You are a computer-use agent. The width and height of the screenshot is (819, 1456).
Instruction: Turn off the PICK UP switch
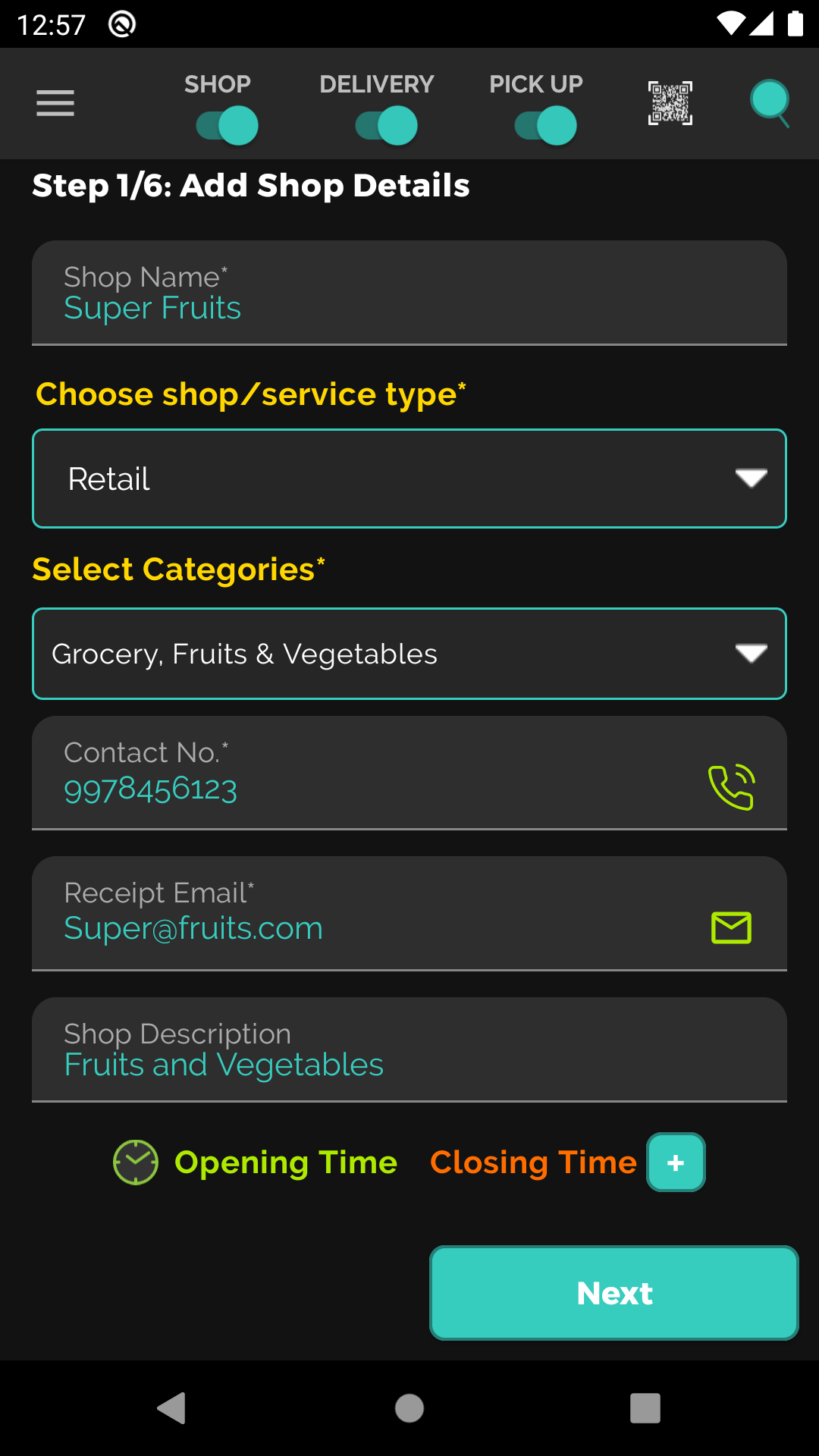546,125
